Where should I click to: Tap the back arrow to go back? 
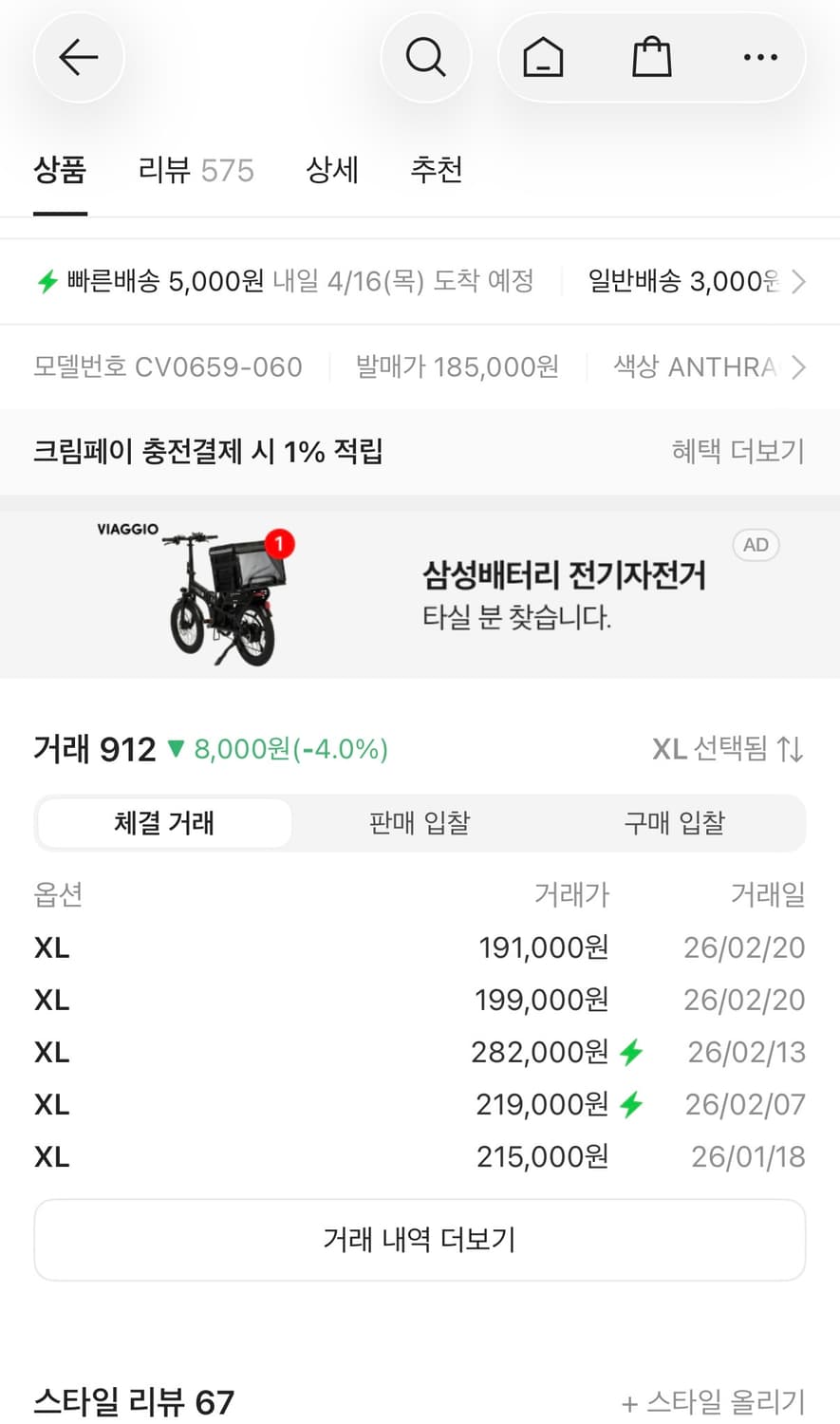point(79,57)
